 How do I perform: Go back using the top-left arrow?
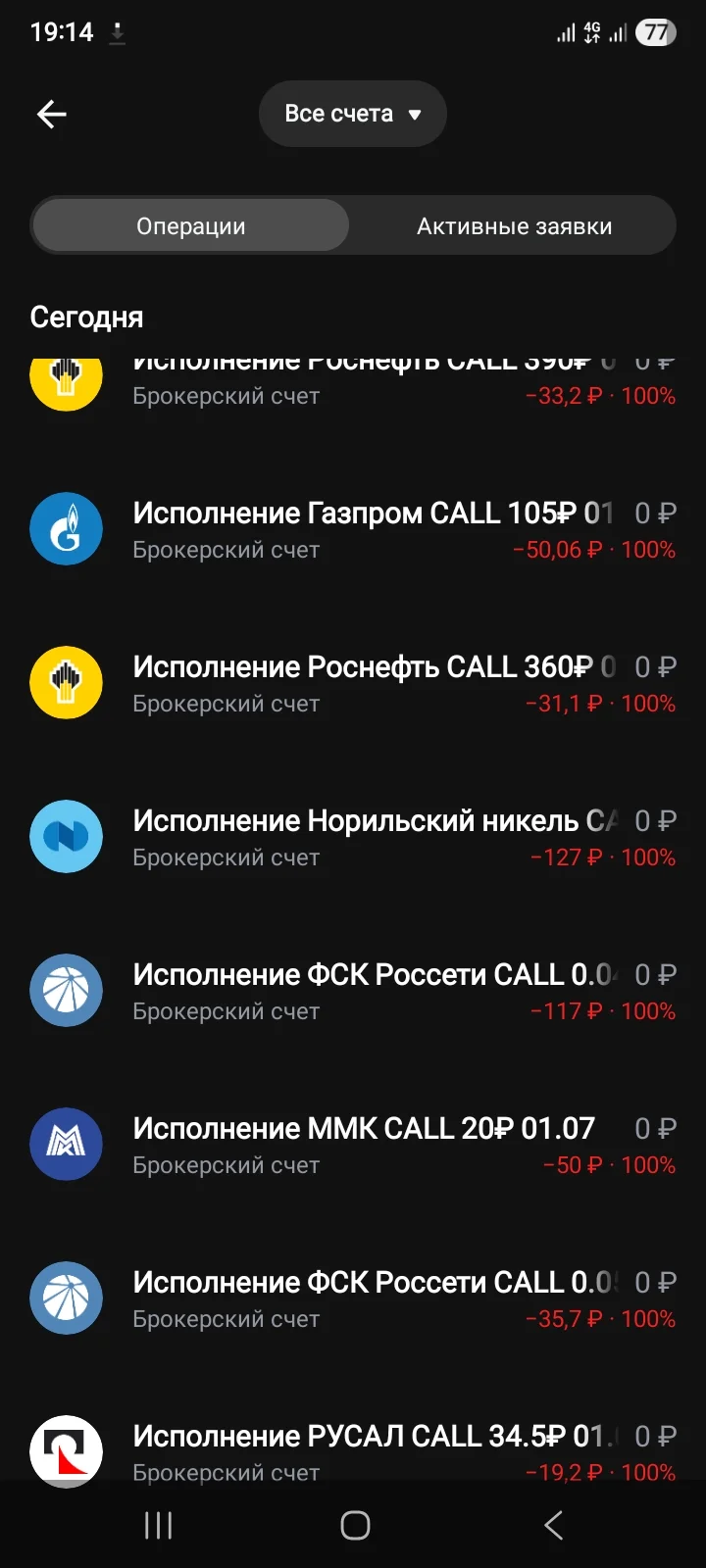tap(51, 115)
